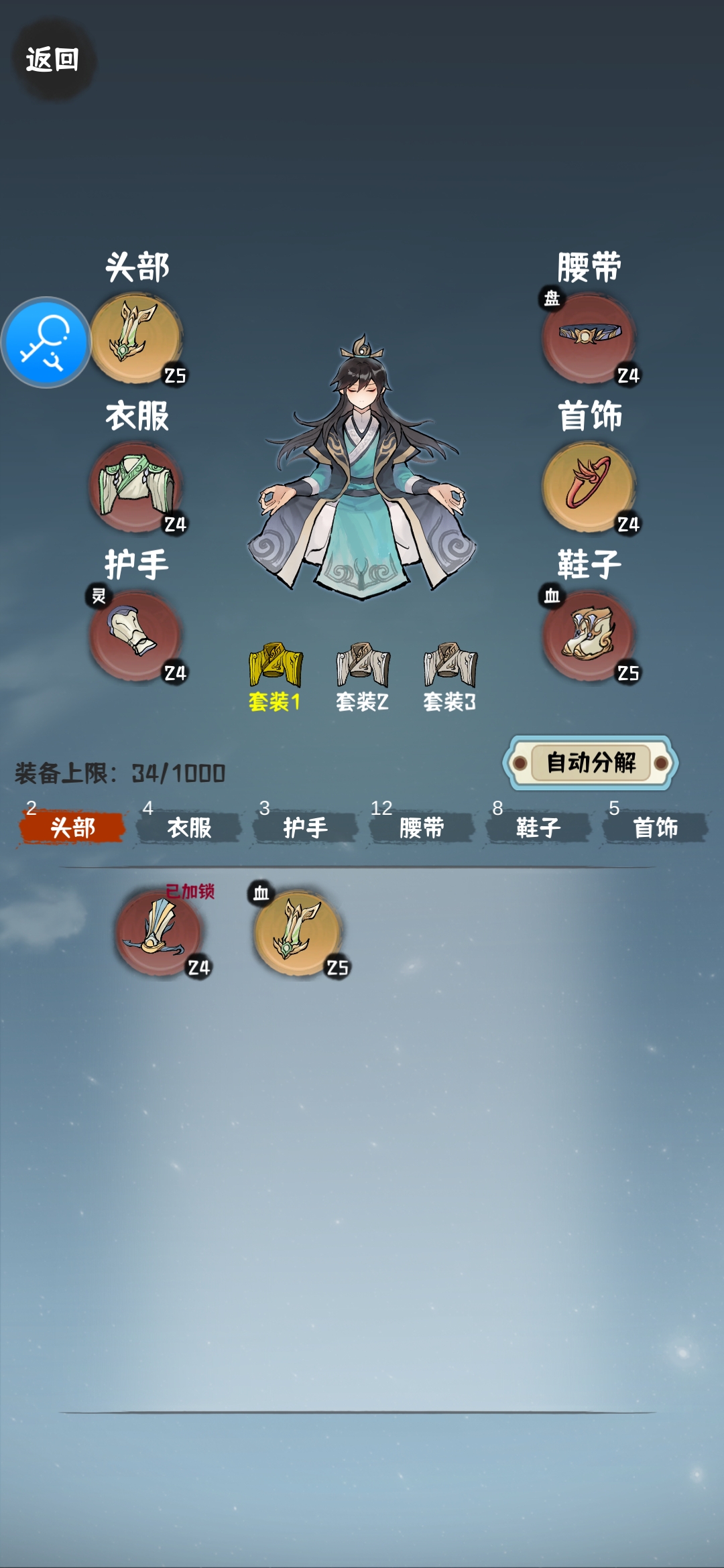
Task: Switch to the 衣服 inventory tab
Action: 189,828
